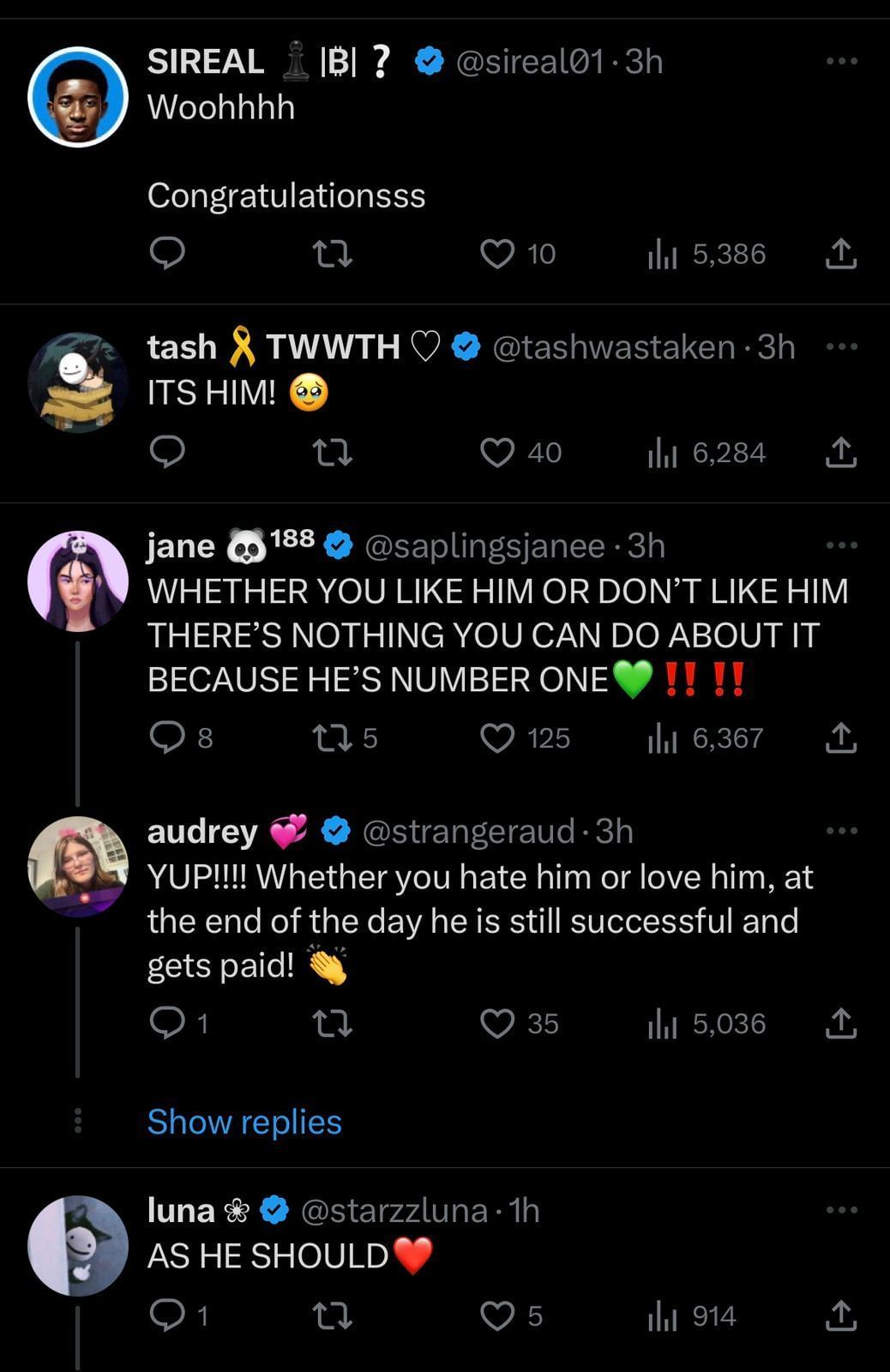Open more options on jane's tweet
Screen dimensions: 890x1372
pyautogui.click(x=841, y=545)
